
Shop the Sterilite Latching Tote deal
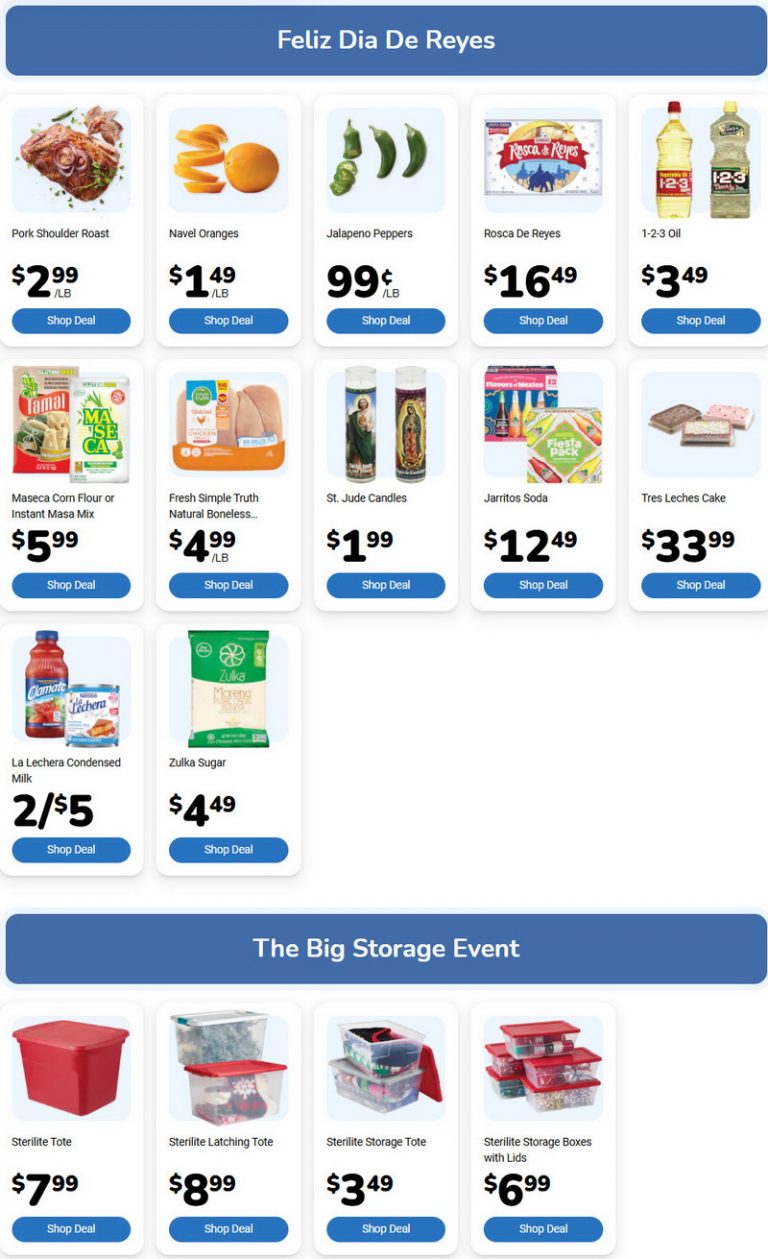[228, 1228]
